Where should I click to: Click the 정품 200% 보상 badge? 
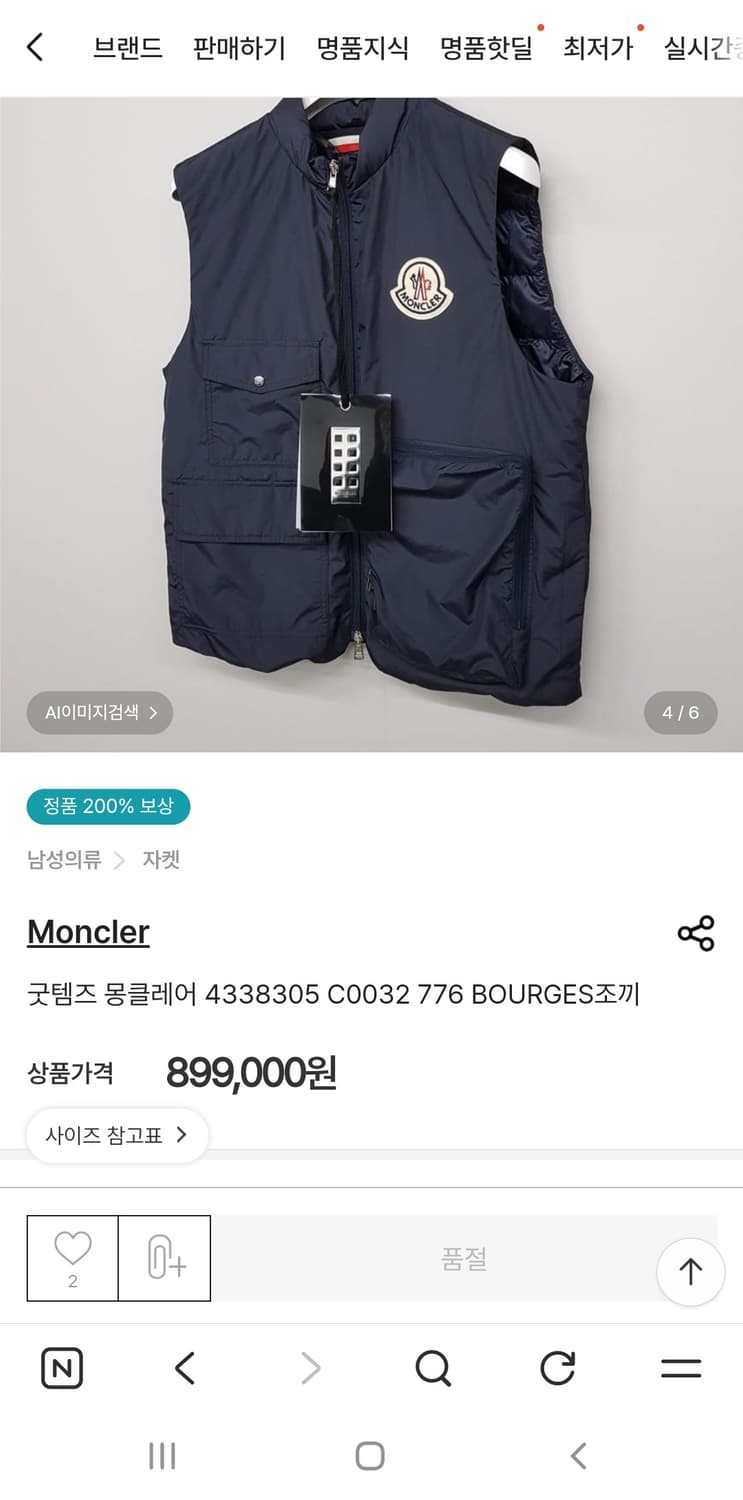pos(108,807)
